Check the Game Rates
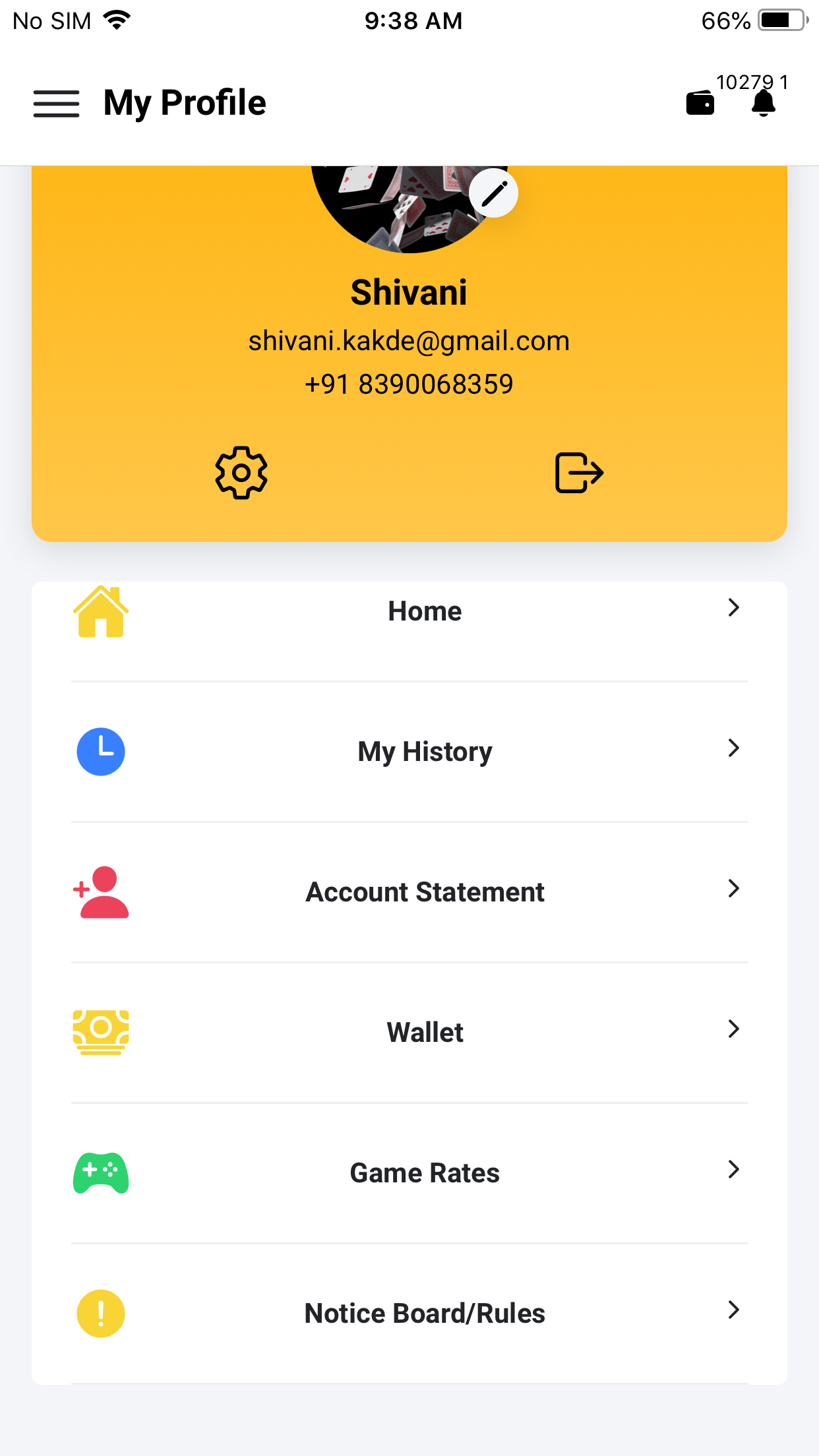This screenshot has width=819, height=1456. pos(409,1173)
